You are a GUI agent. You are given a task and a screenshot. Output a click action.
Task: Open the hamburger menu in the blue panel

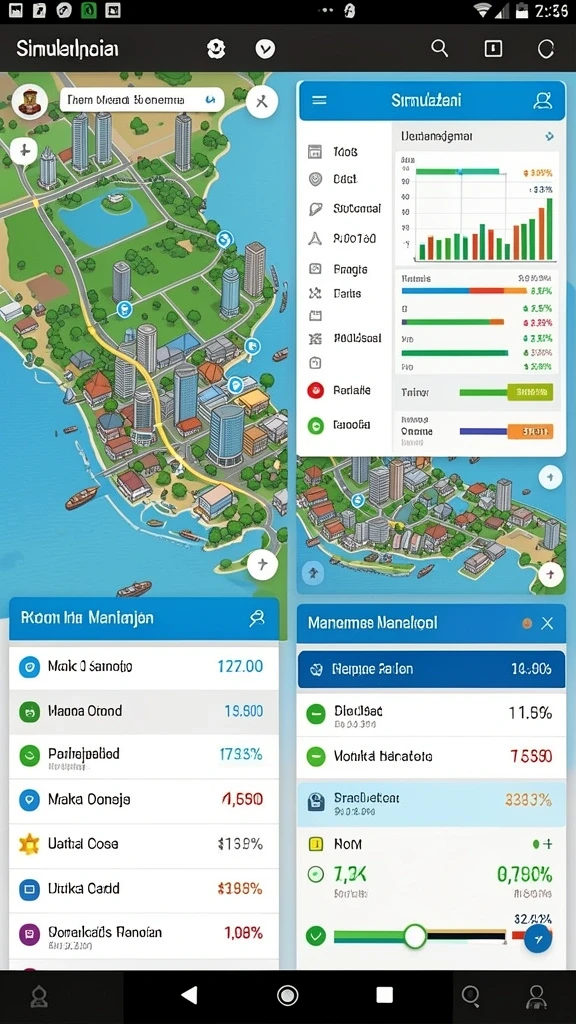(319, 100)
